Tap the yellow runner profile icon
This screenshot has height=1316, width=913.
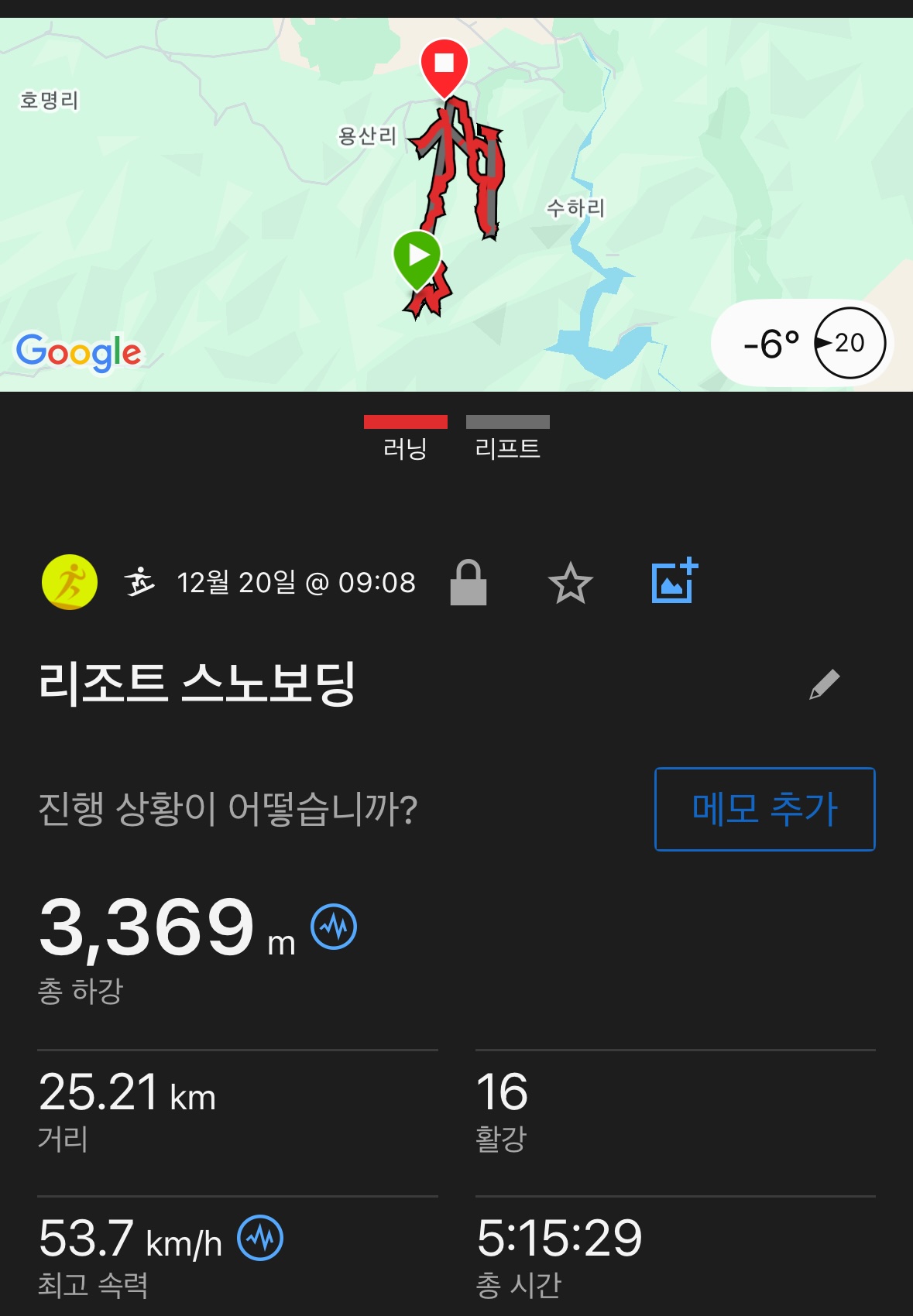(70, 582)
